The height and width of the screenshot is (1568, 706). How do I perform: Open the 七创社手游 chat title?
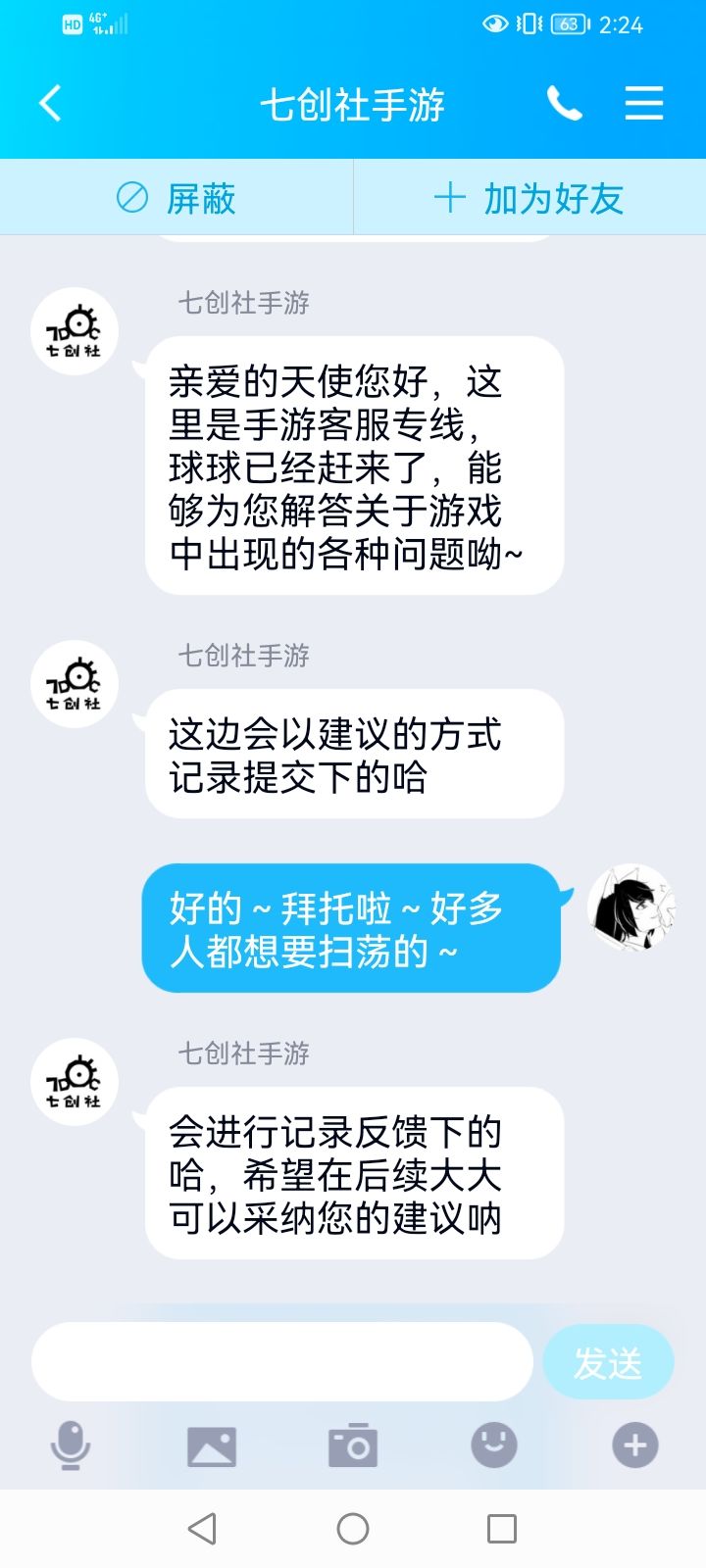[x=352, y=103]
